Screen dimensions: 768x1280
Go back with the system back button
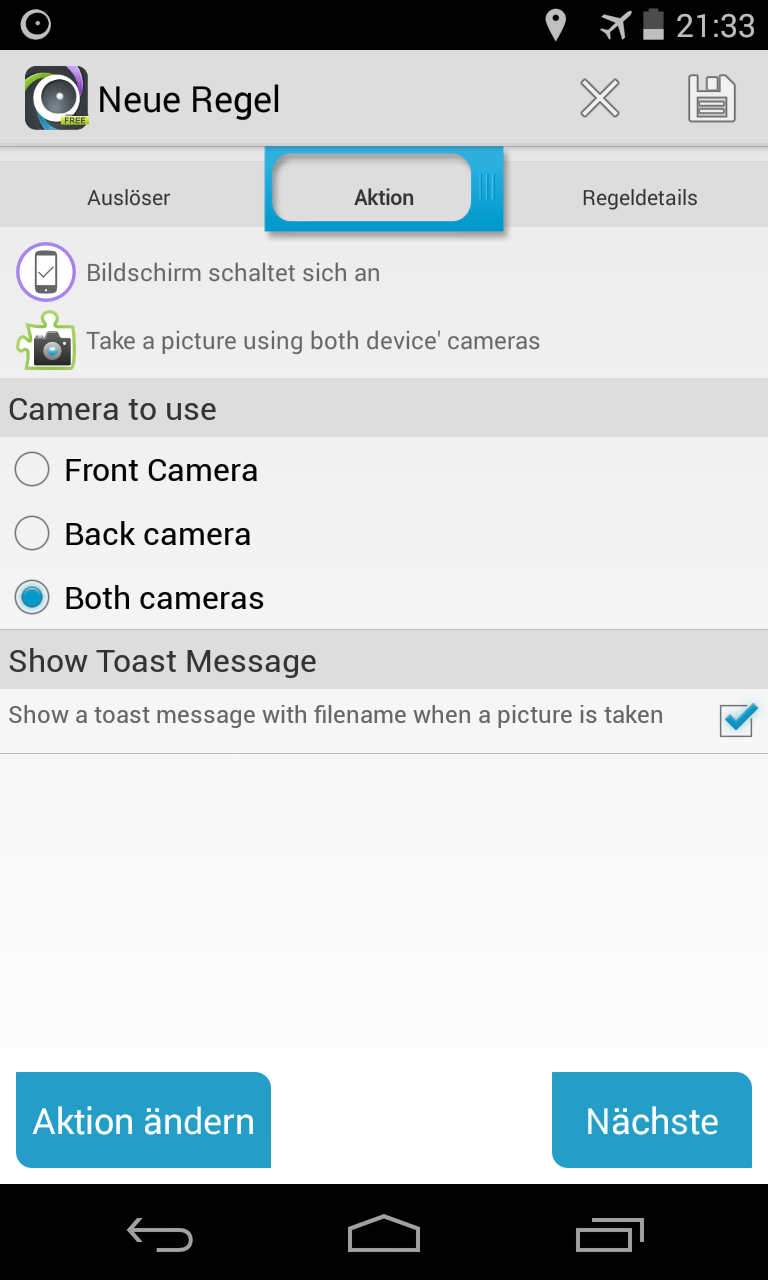160,1235
